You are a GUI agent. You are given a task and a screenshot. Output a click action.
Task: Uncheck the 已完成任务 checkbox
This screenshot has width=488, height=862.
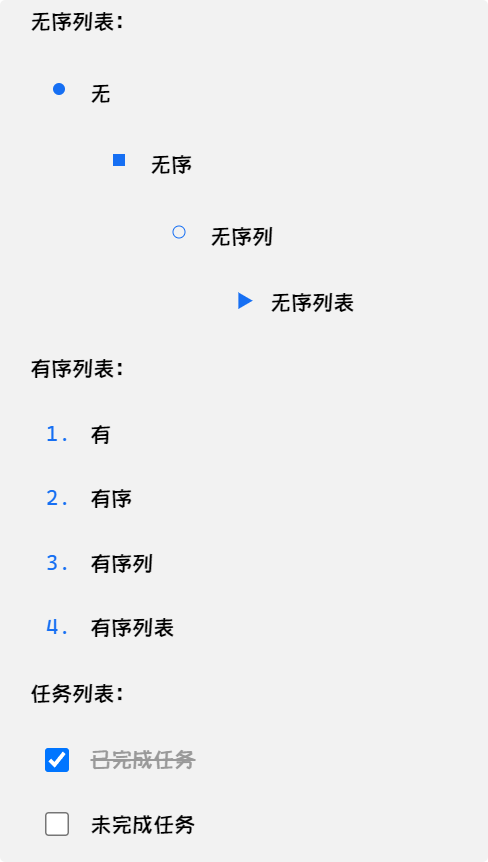(57, 760)
